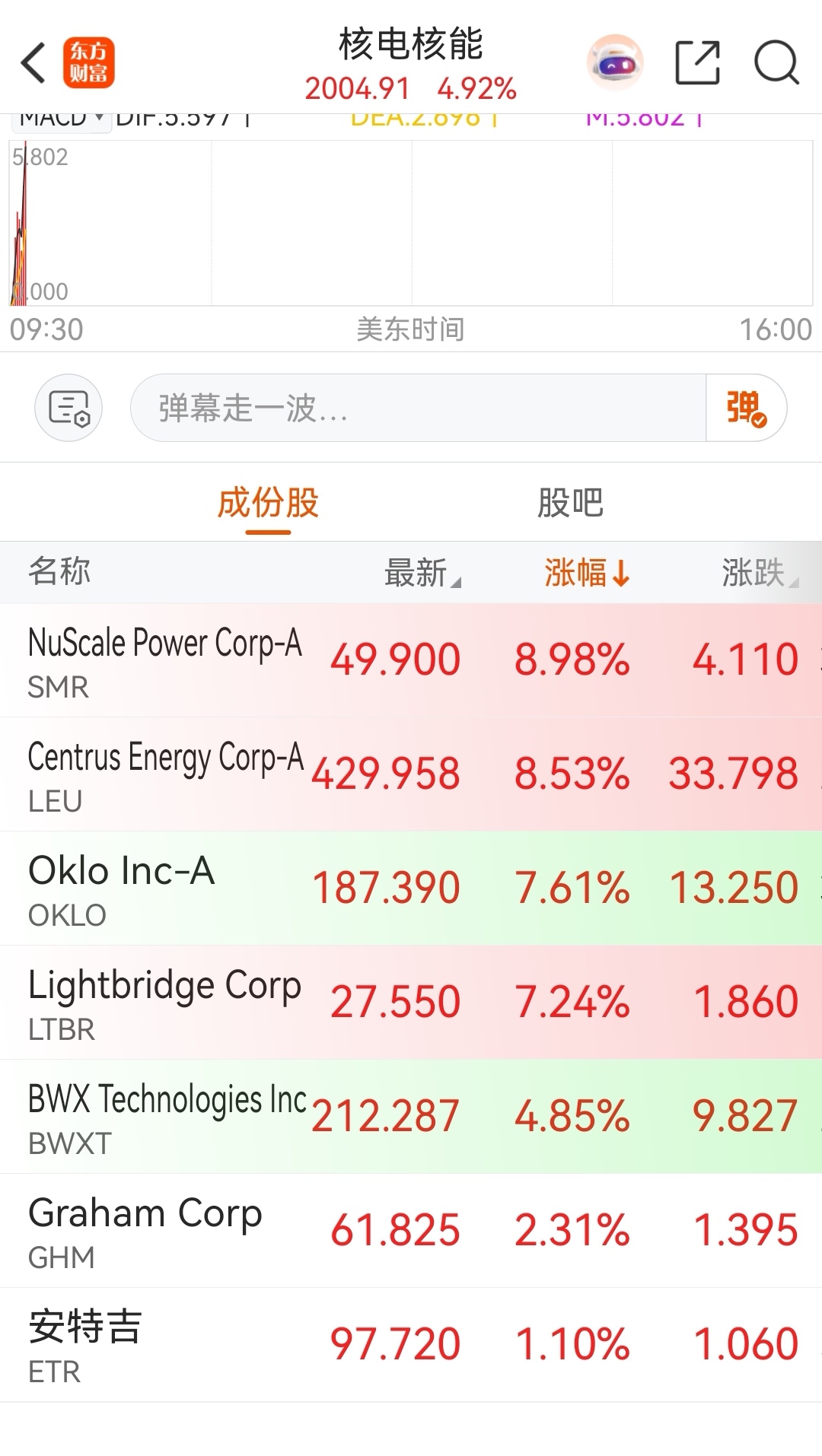822x1456 pixels.
Task: Sort the list by 涨跌
Action: point(758,573)
